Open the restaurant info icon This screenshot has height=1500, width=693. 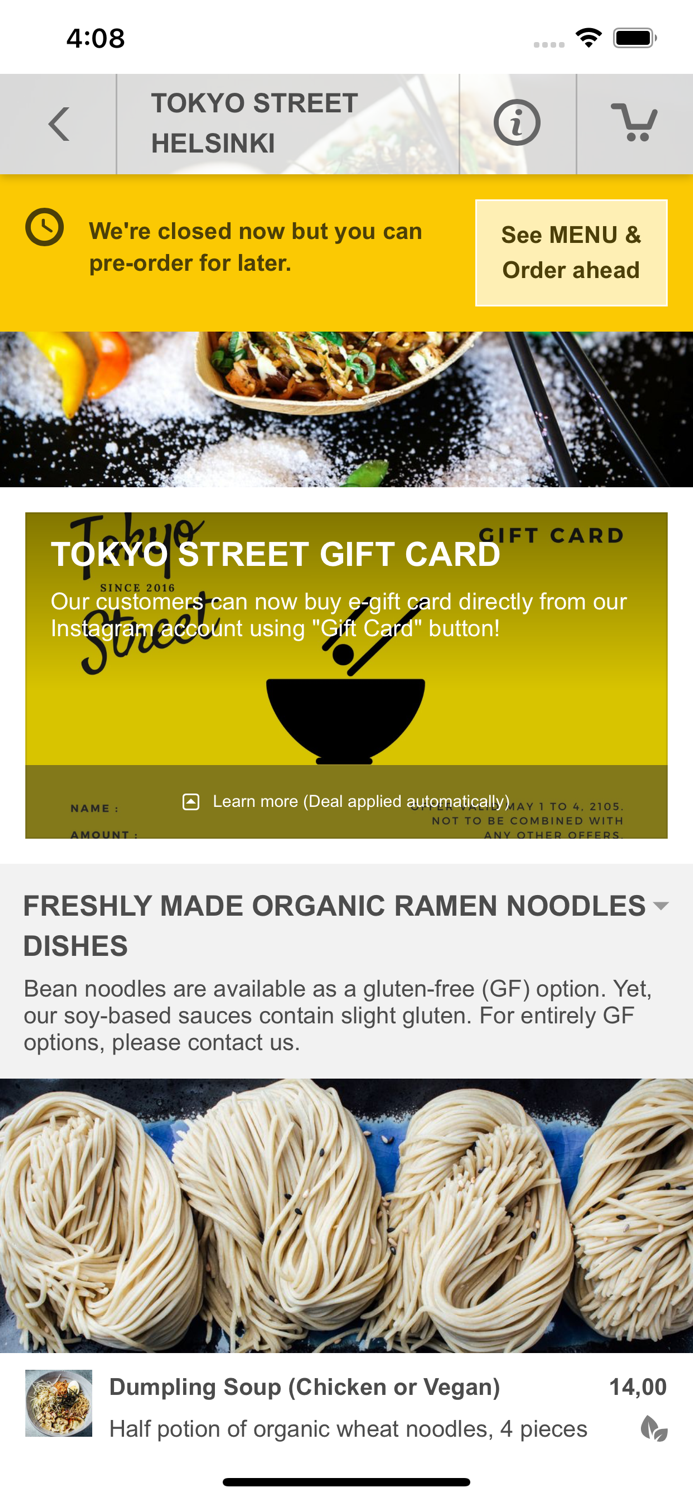click(517, 123)
